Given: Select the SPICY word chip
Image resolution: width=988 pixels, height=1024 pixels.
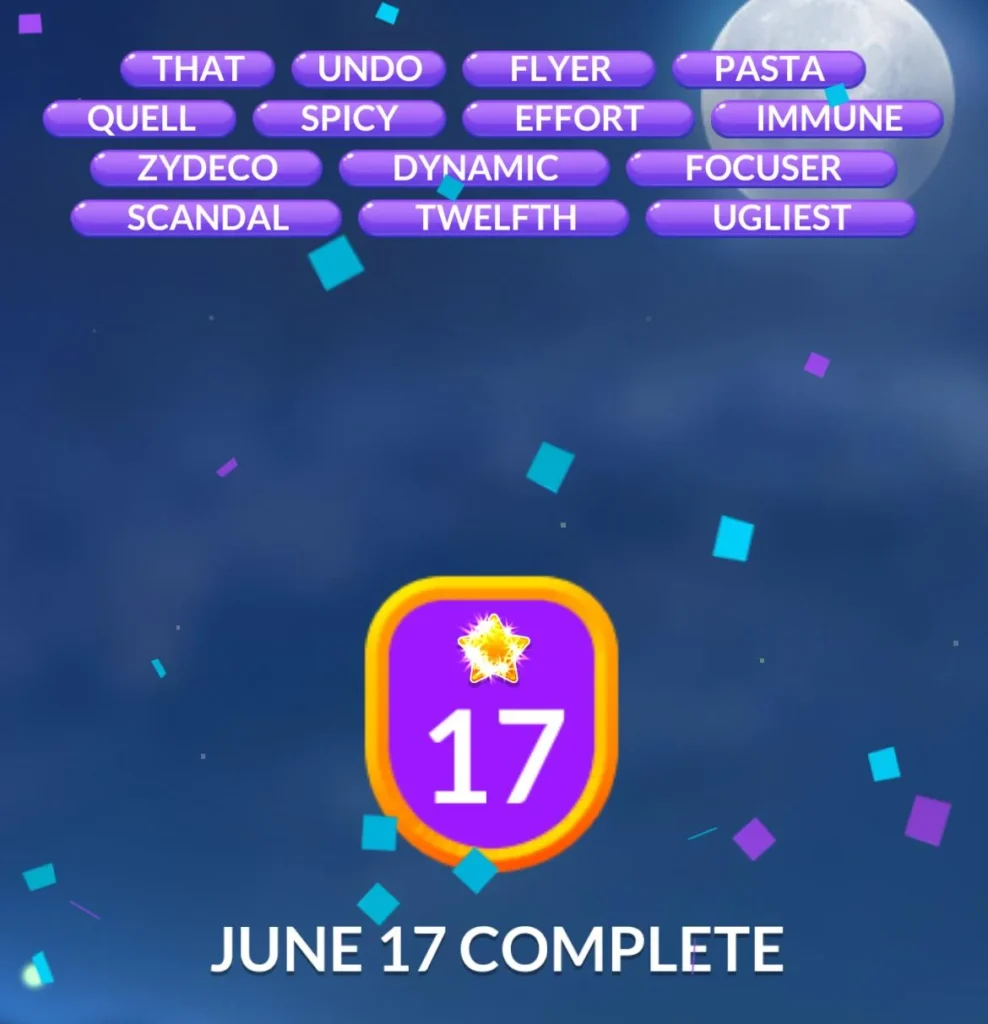Looking at the screenshot, I should 348,119.
